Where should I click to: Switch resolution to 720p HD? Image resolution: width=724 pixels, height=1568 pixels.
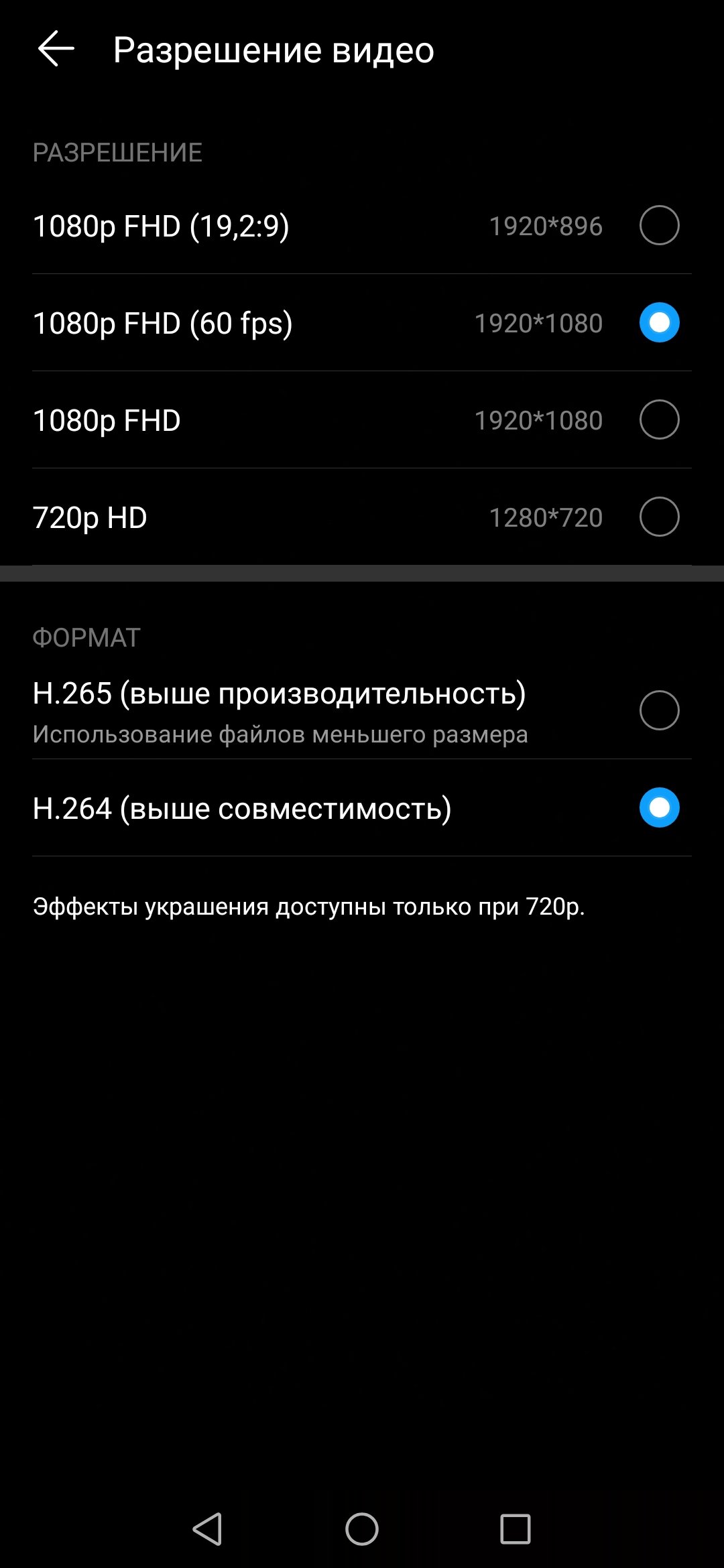pyautogui.click(x=659, y=517)
